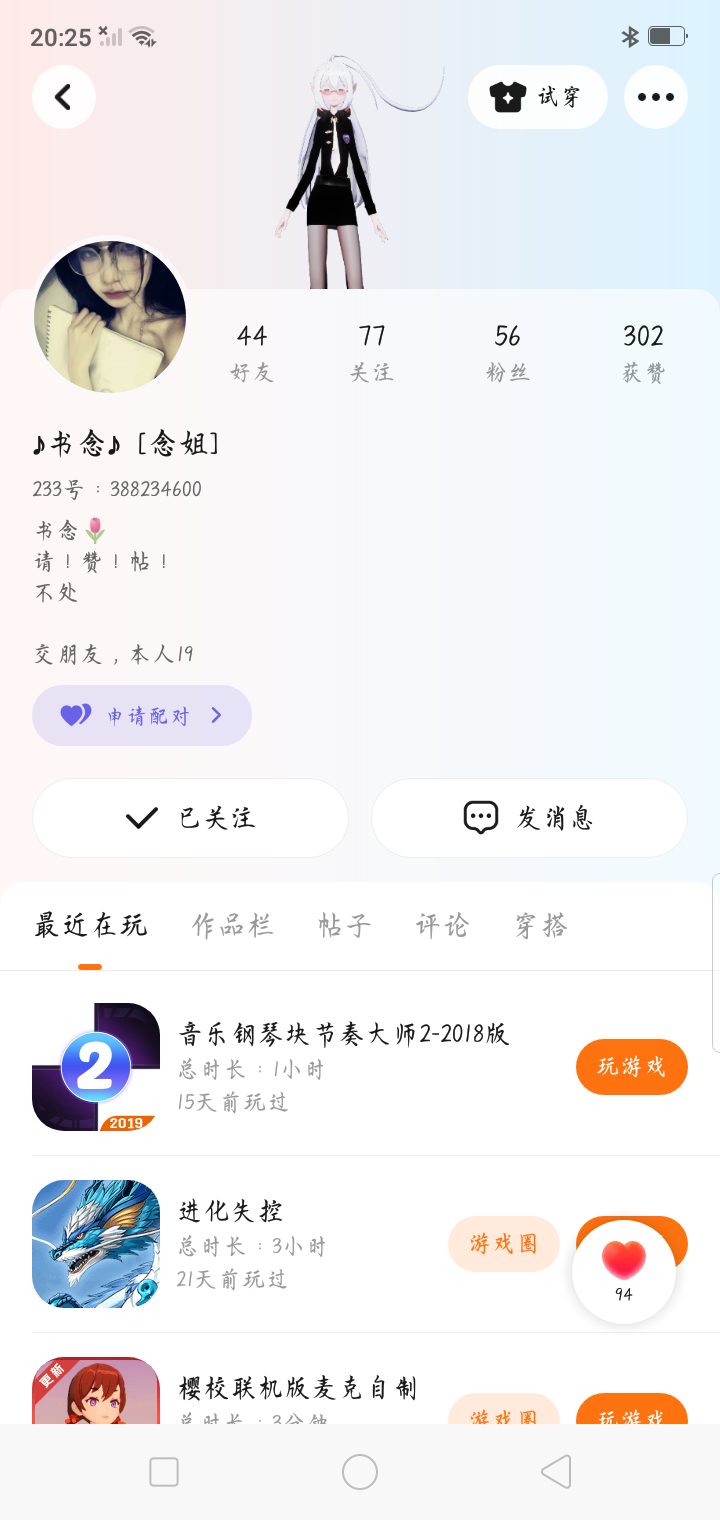720x1520 pixels.
Task: Switch to the 作品栏 tab
Action: point(232,926)
